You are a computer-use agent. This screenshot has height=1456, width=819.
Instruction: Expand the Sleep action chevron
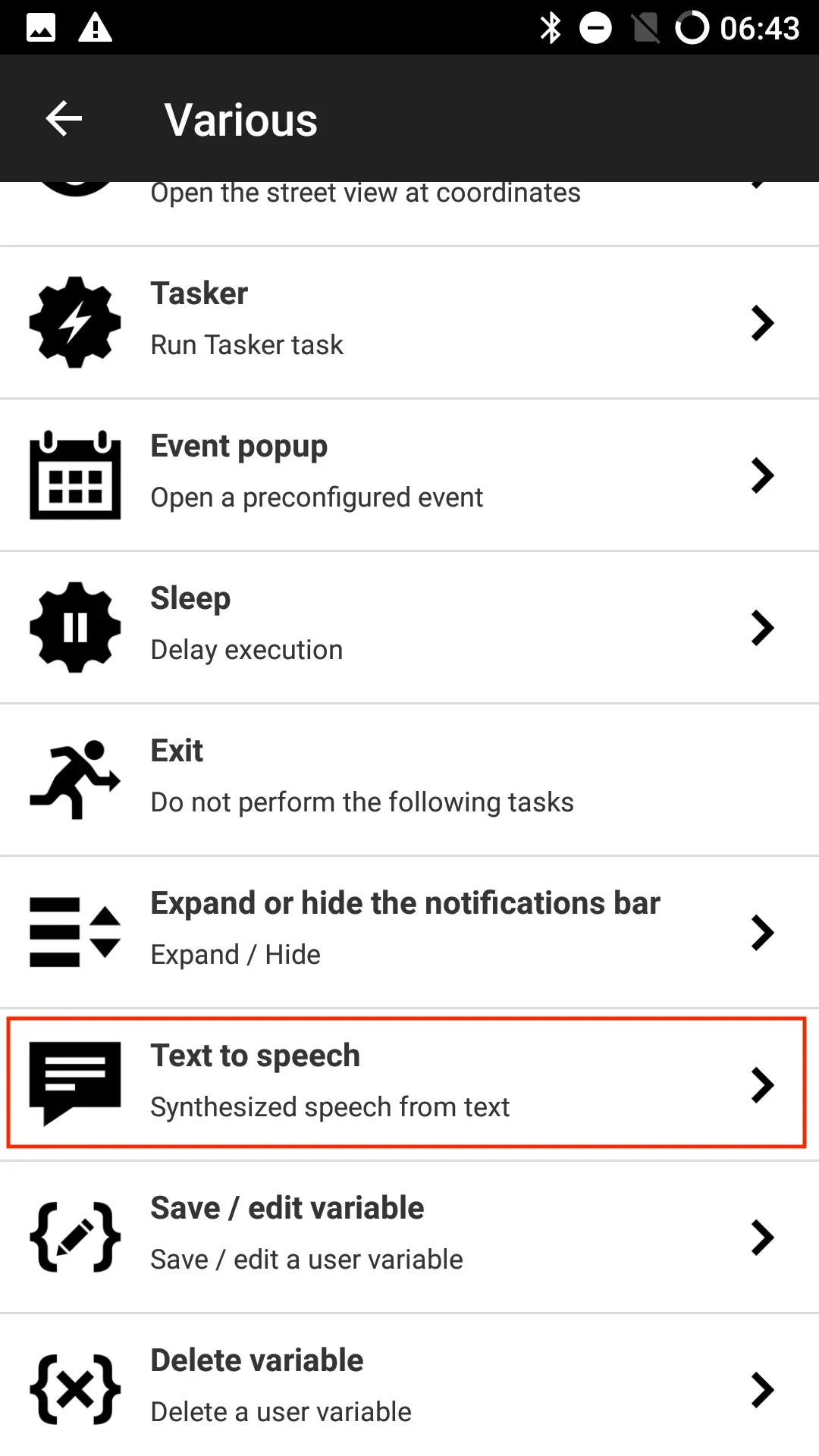(x=763, y=627)
